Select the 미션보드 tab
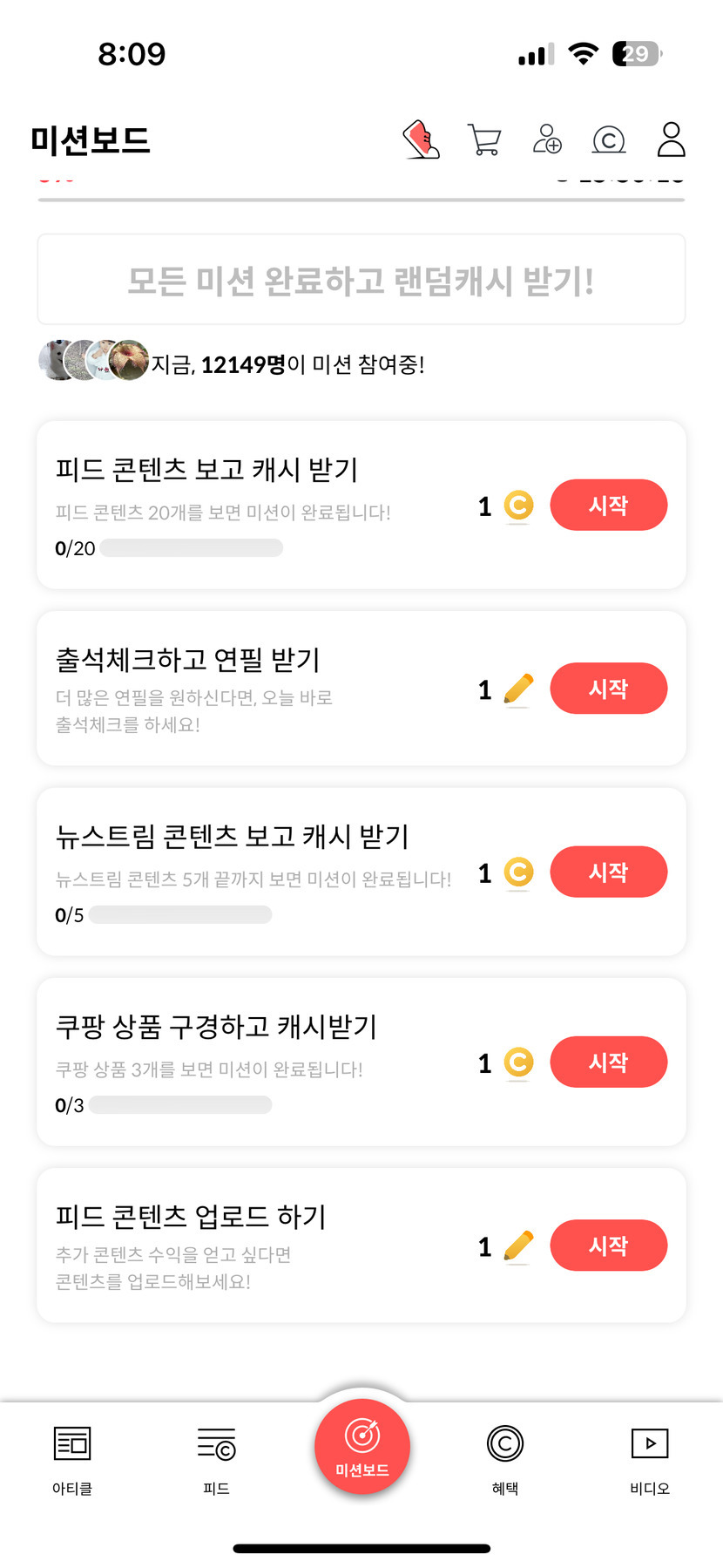Screen dimensions: 723x1568 (x=361, y=1447)
